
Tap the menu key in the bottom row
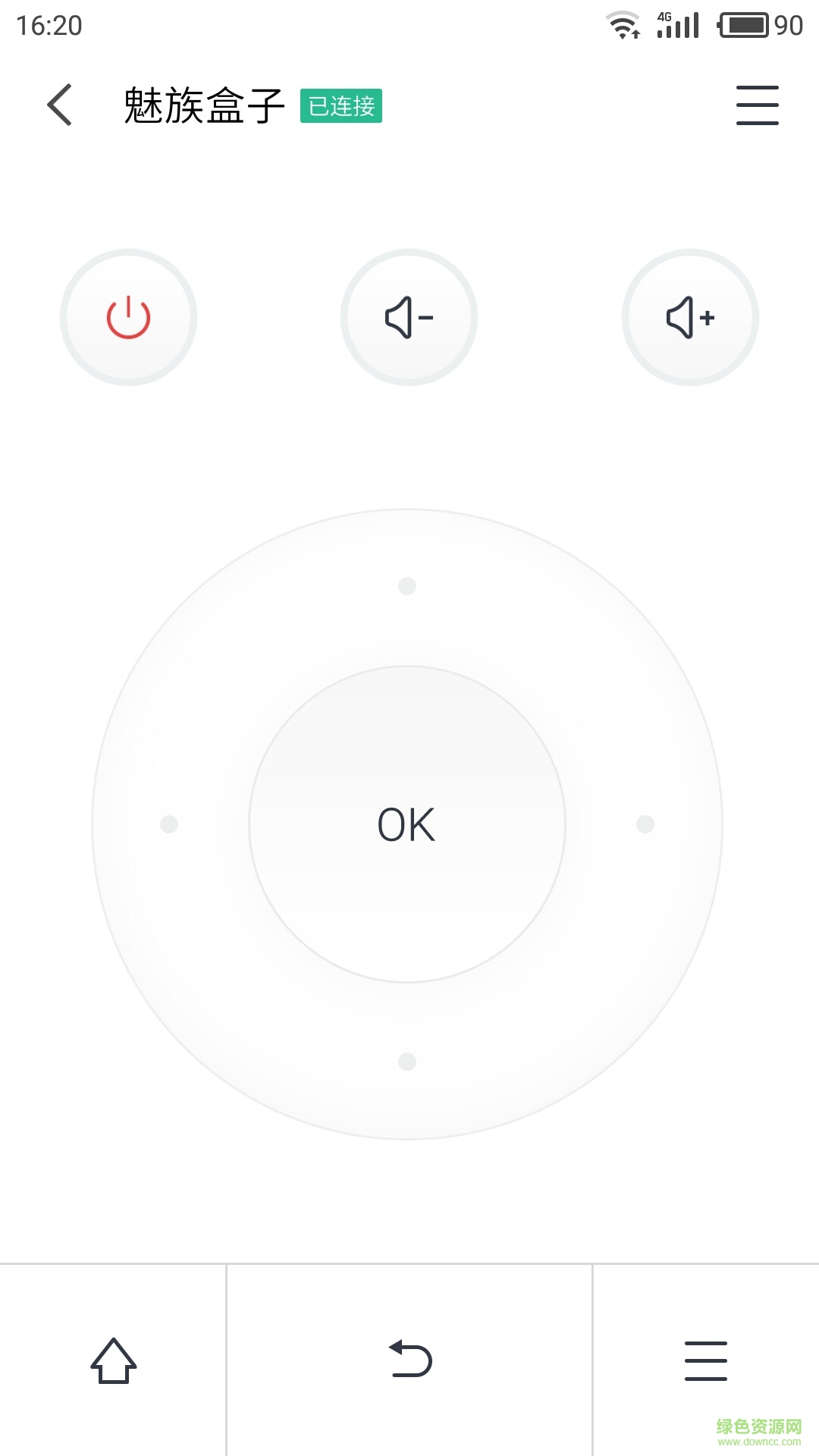click(705, 1360)
